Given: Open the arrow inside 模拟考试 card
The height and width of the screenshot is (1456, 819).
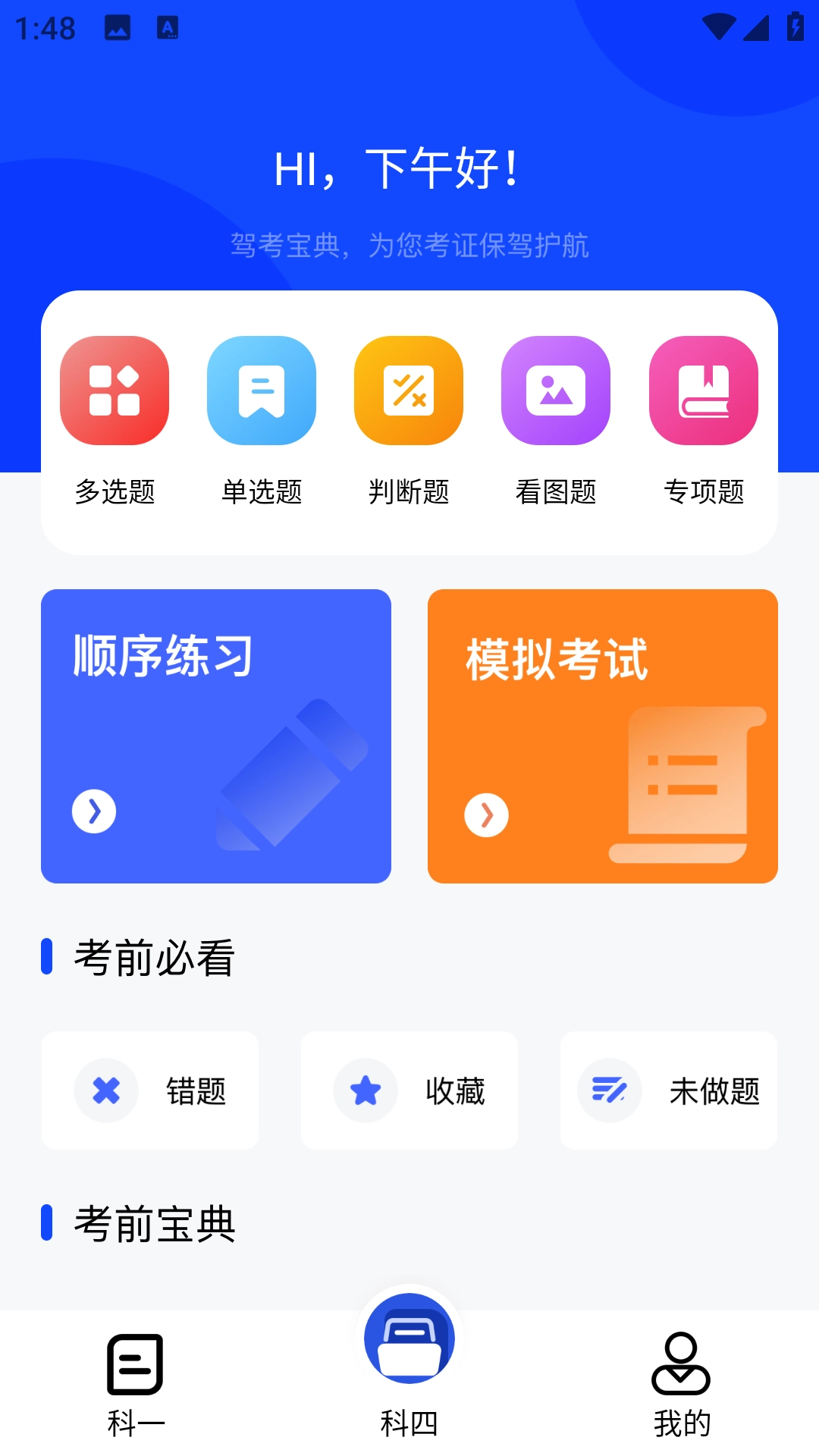Looking at the screenshot, I should 486,815.
